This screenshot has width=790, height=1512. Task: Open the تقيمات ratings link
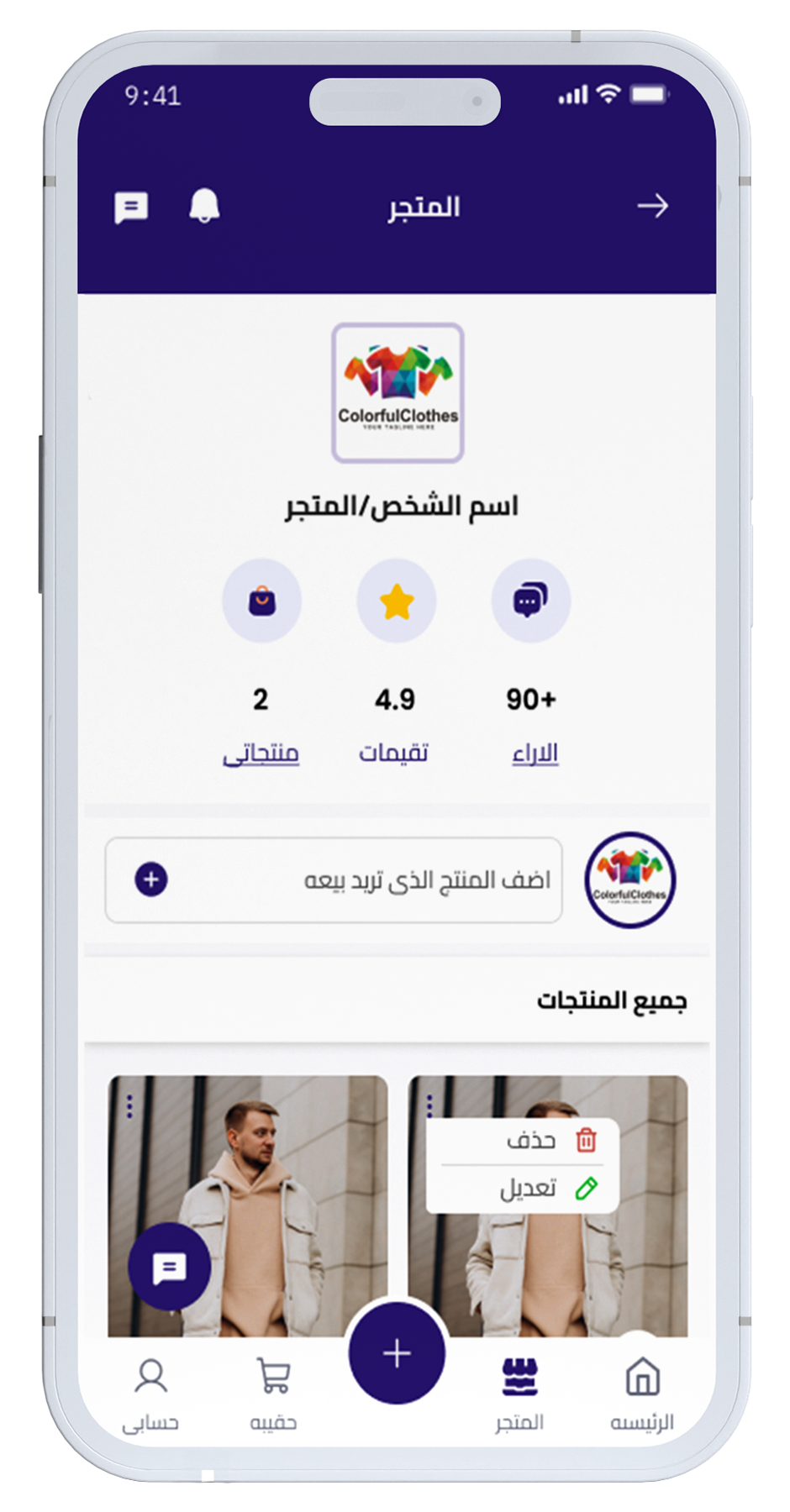coord(393,753)
